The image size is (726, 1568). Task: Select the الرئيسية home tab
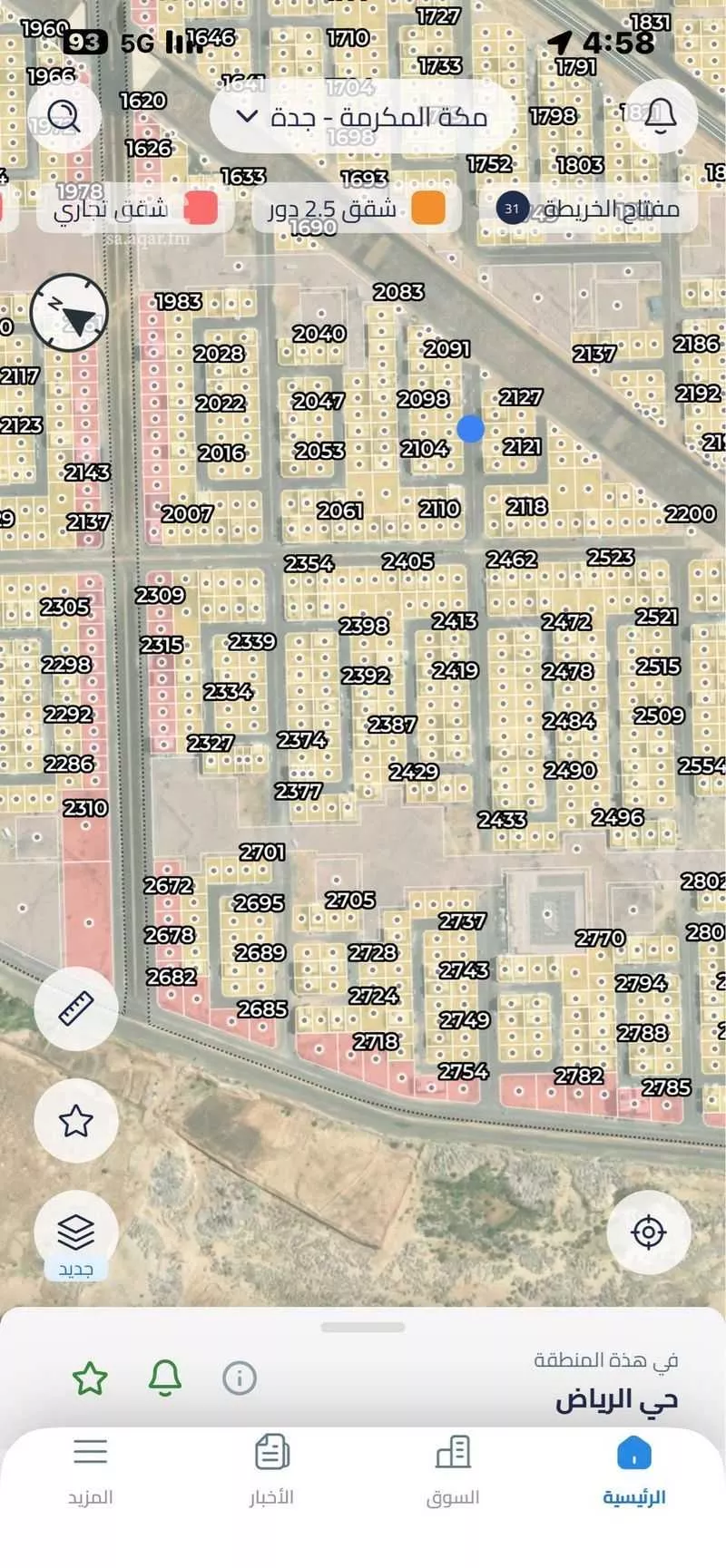(634, 1472)
